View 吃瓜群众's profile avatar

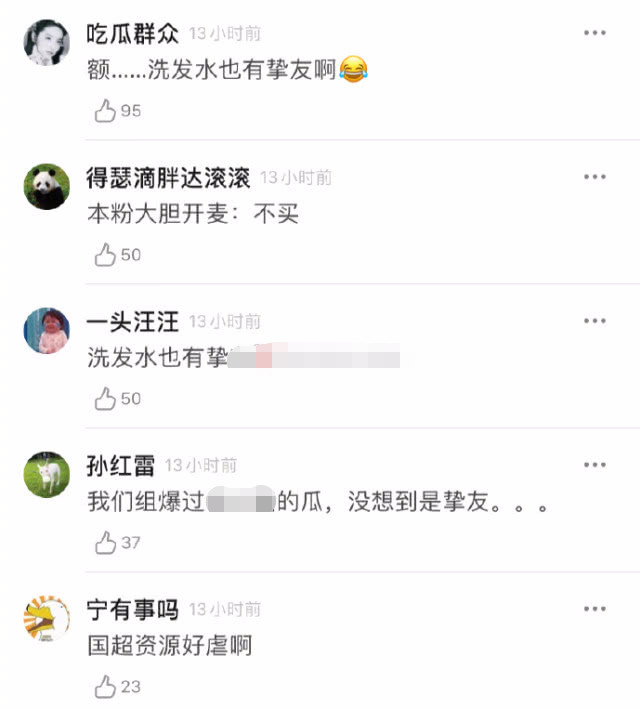click(47, 42)
